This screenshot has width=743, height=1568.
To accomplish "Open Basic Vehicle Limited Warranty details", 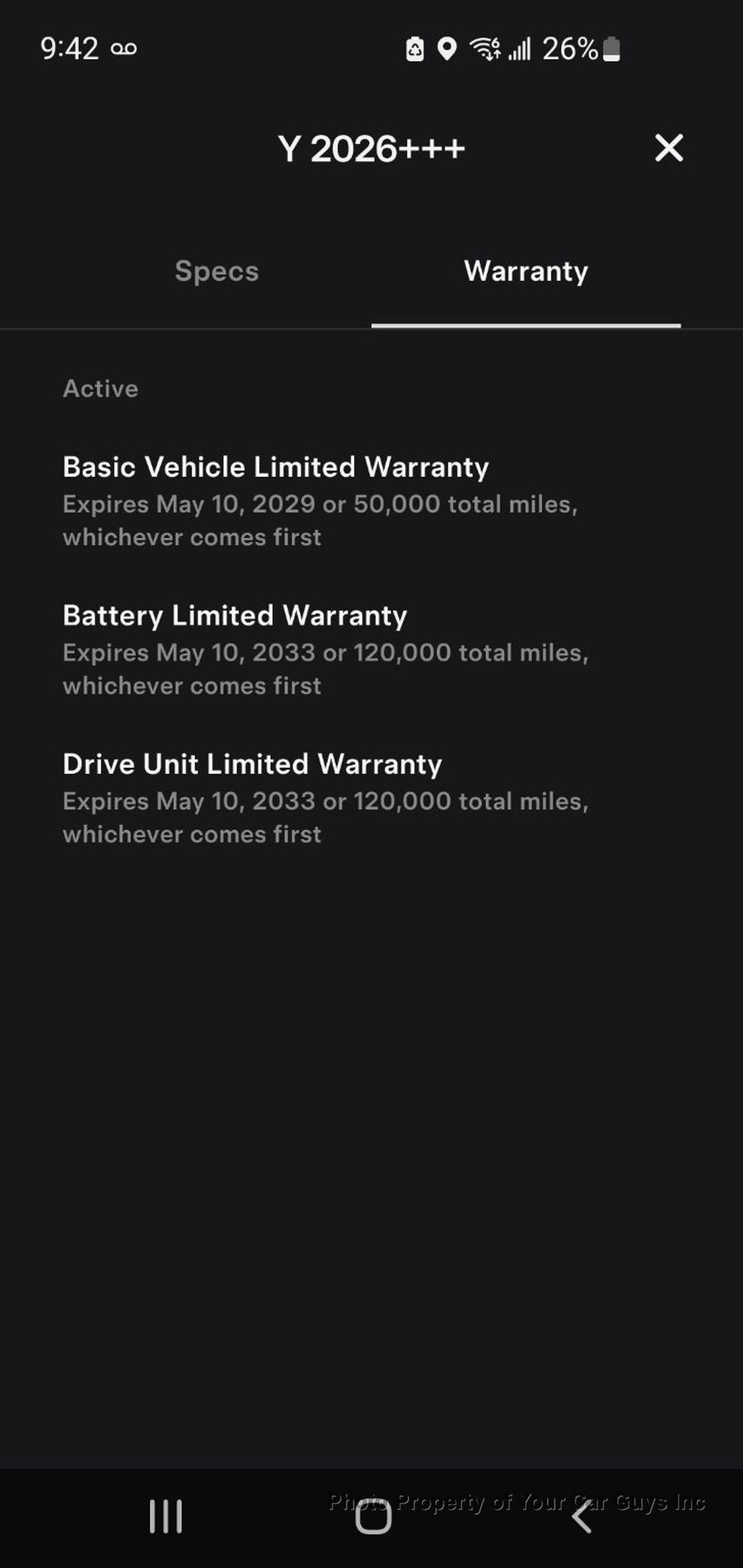I will (276, 467).
